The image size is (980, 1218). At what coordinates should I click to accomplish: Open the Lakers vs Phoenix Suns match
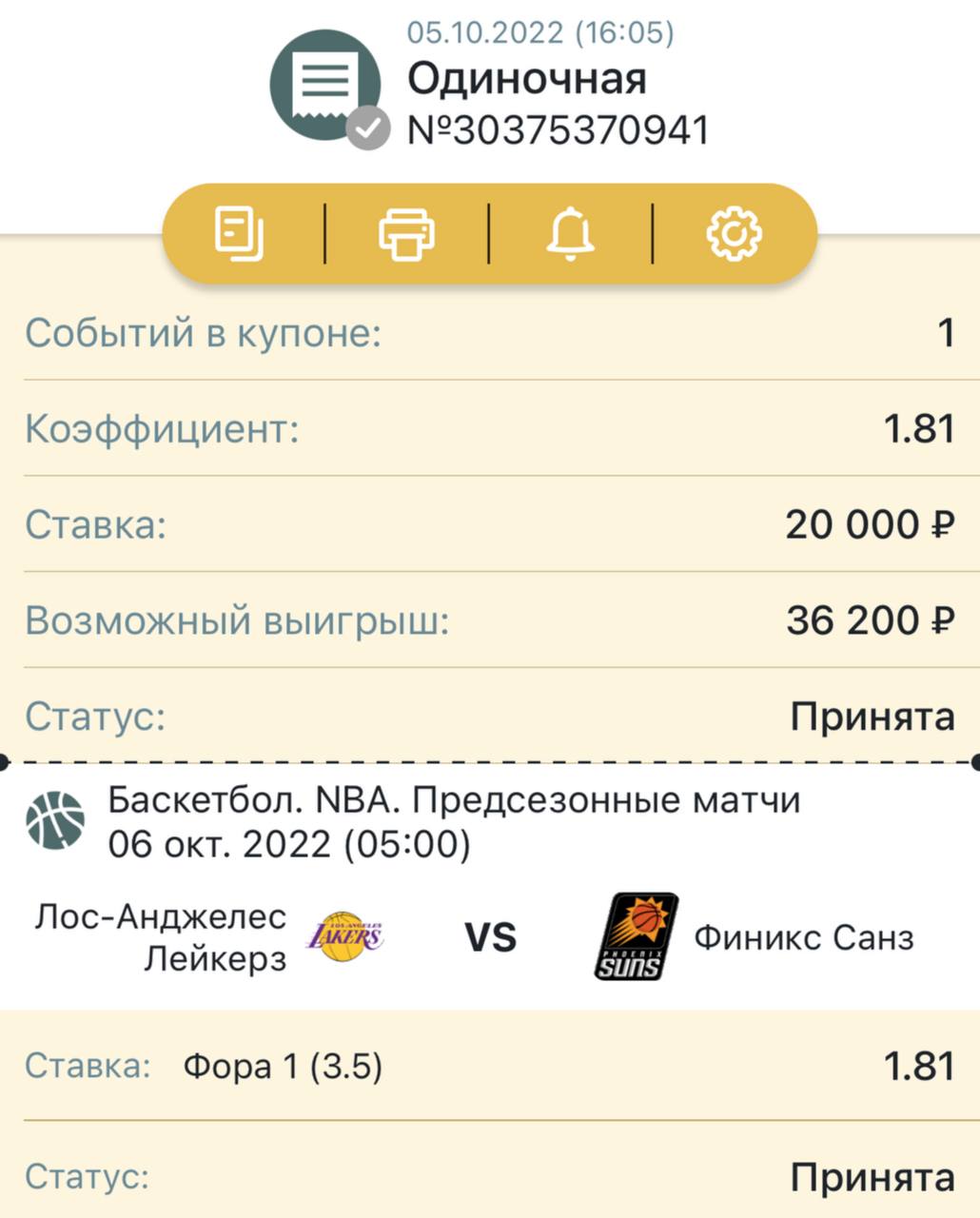click(490, 937)
